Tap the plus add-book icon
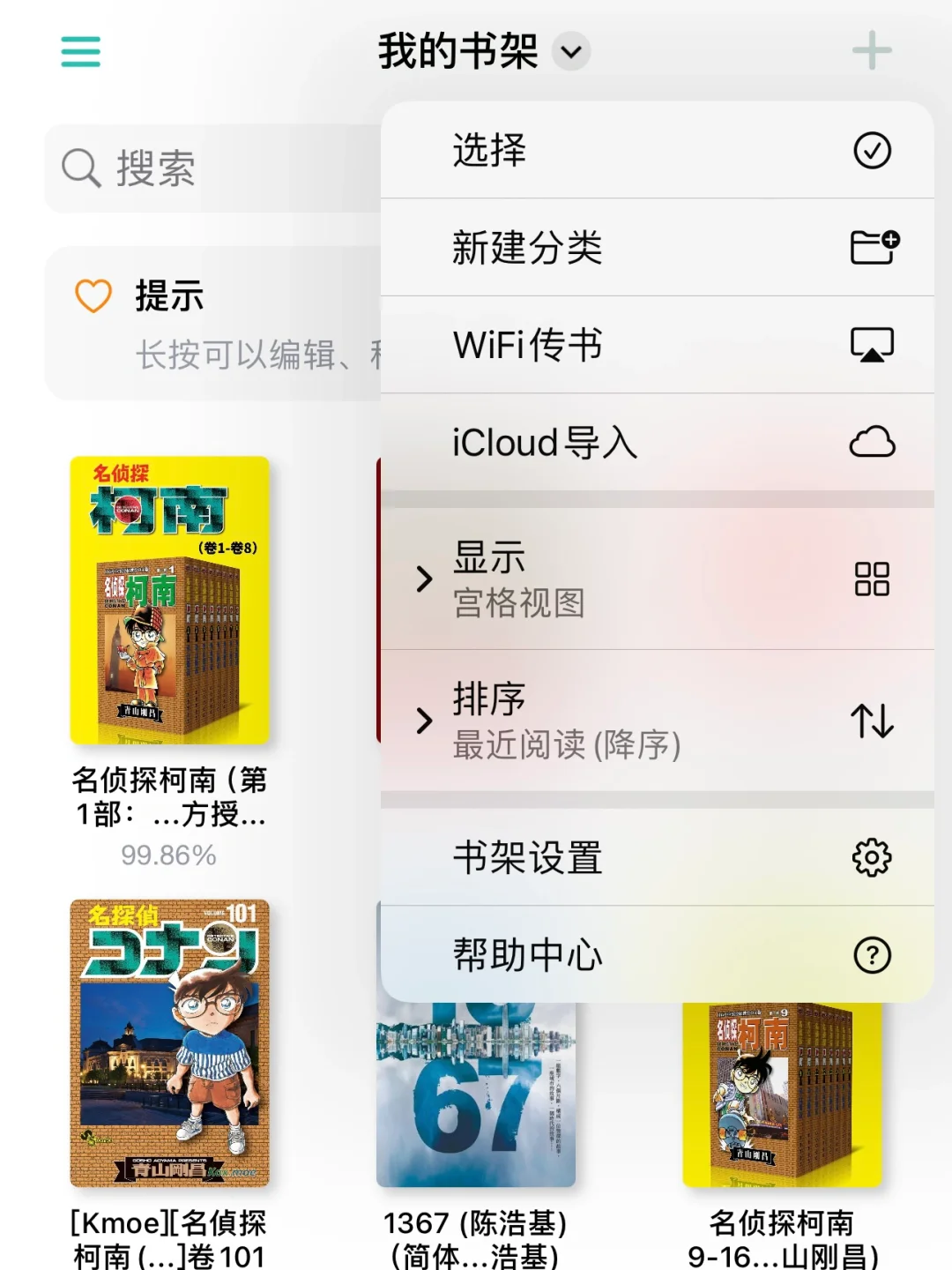The width and height of the screenshot is (952, 1270). (x=872, y=50)
